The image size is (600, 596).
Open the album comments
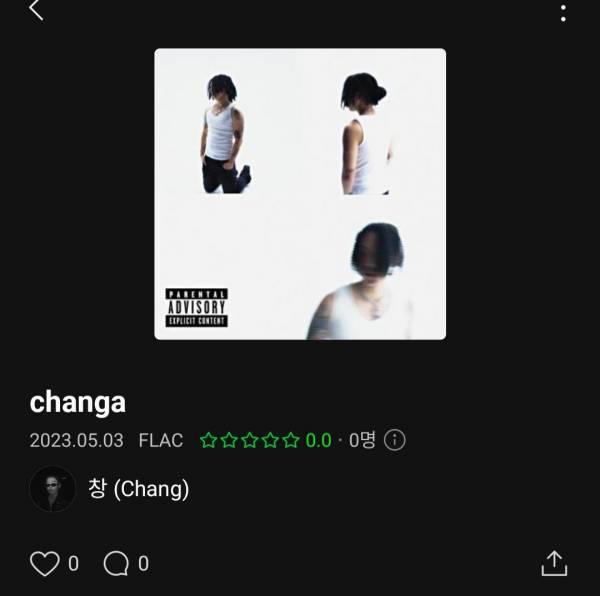coord(117,564)
